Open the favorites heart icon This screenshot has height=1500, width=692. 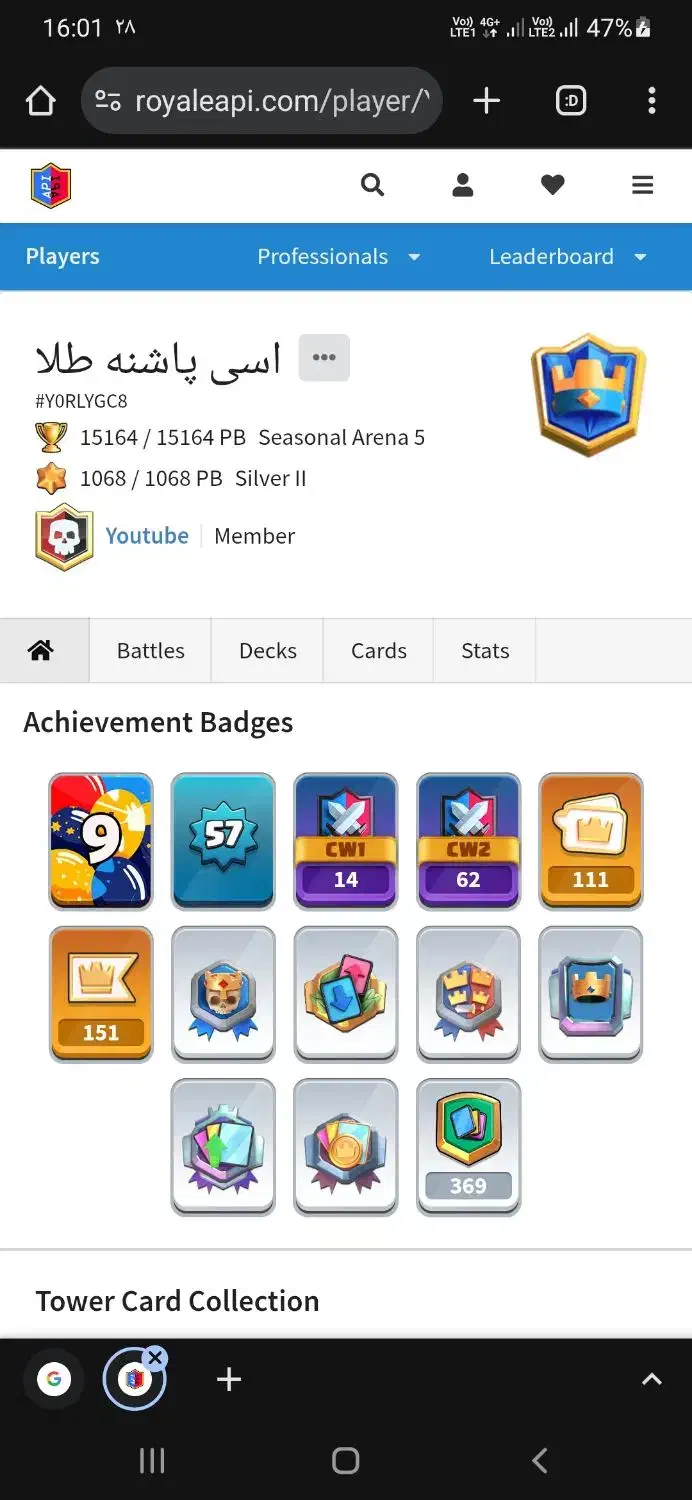tap(553, 185)
